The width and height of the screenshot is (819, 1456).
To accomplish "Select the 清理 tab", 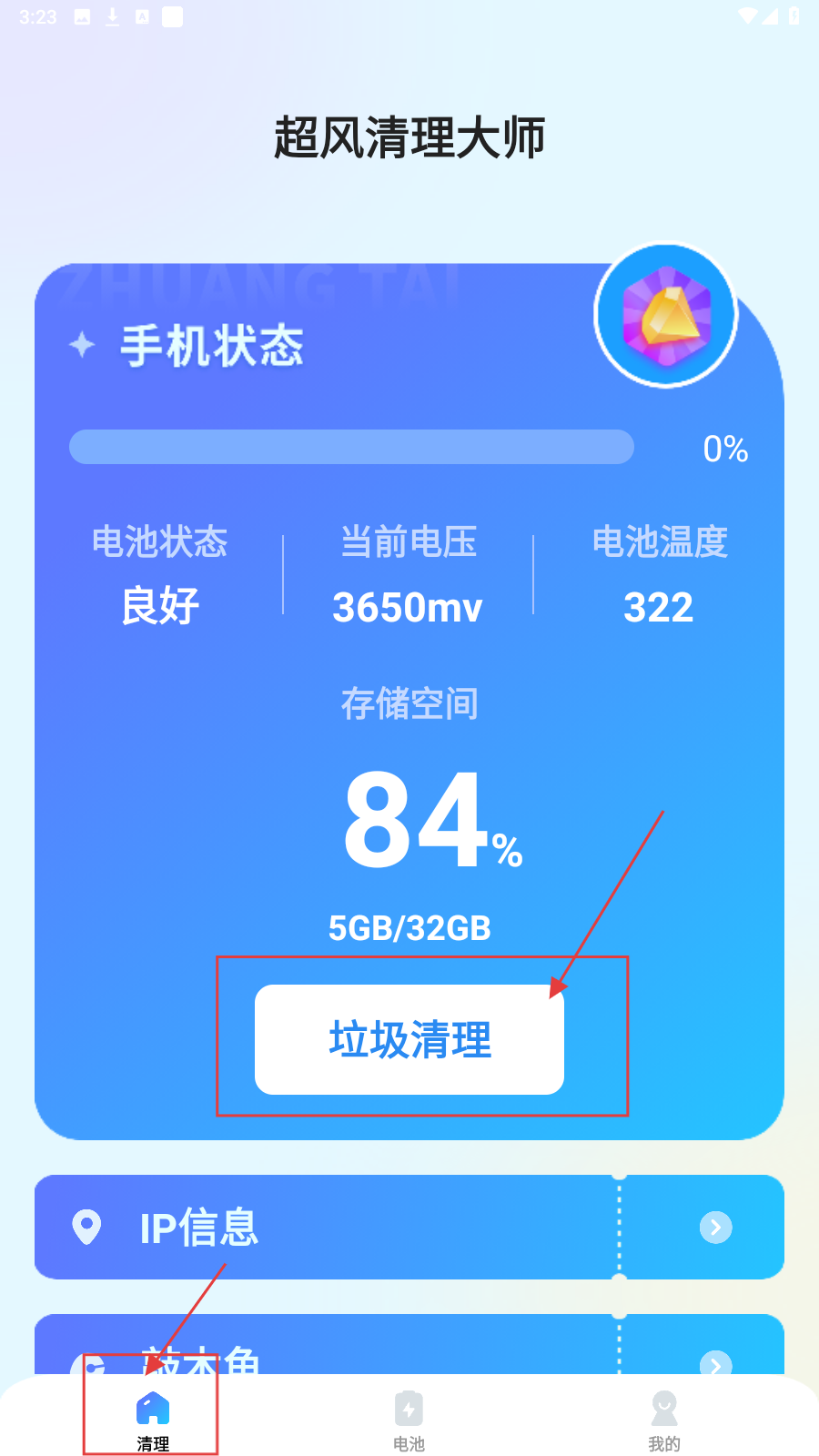I will [x=152, y=1420].
